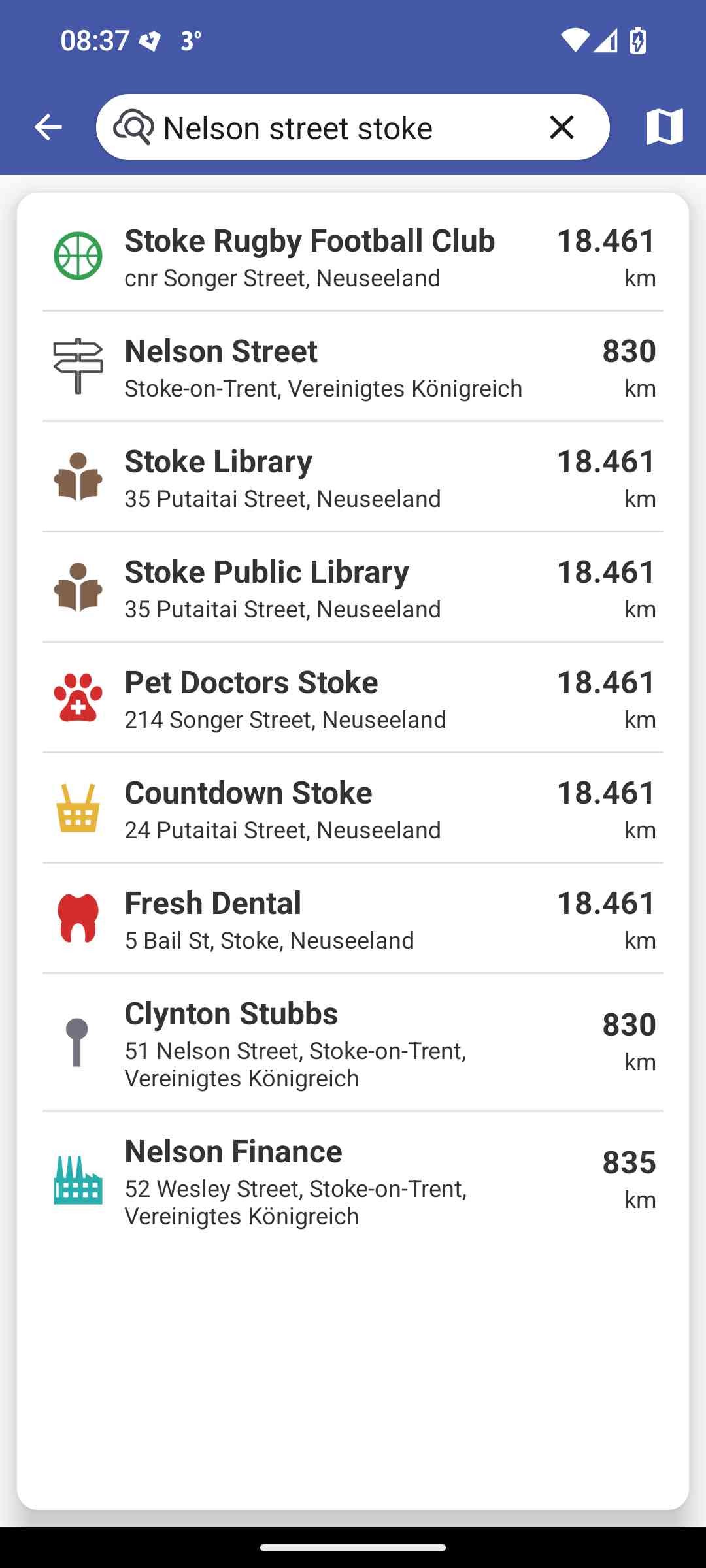Show results on the map view
Image resolution: width=706 pixels, height=1568 pixels.
[x=664, y=127]
